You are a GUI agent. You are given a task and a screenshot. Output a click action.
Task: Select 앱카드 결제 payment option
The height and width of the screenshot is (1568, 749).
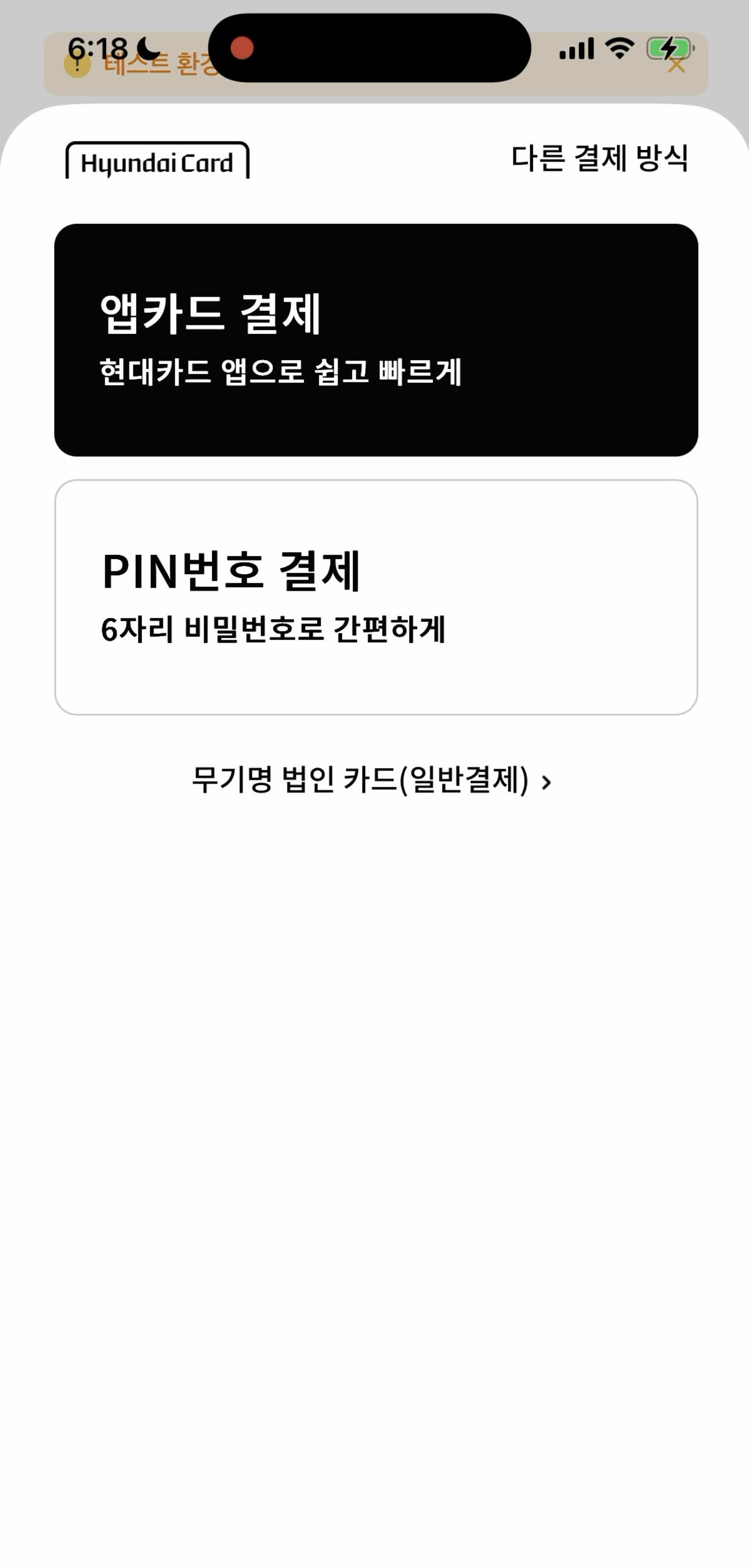pyautogui.click(x=375, y=340)
